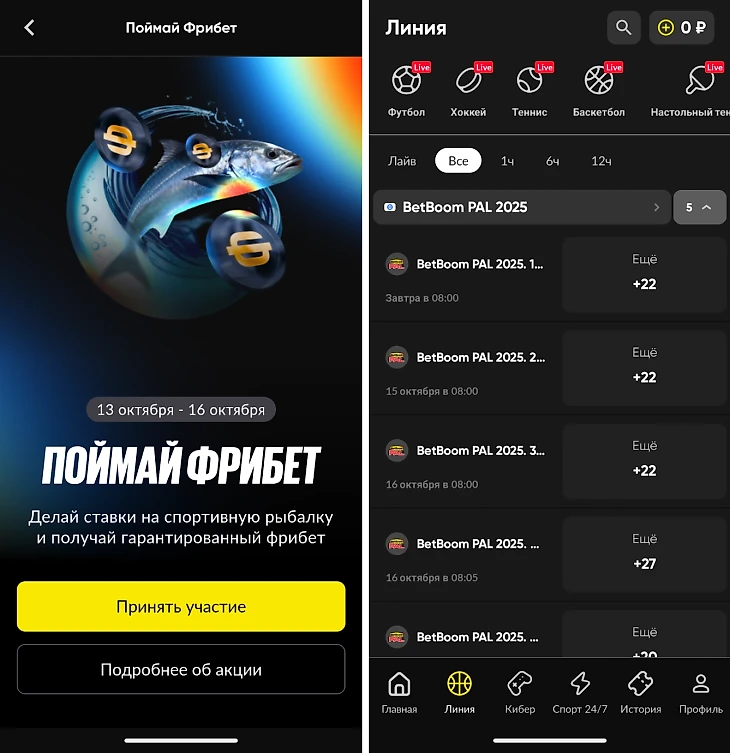Collapse the list of 5 events
Image resolution: width=730 pixels, height=753 pixels.
tap(699, 207)
